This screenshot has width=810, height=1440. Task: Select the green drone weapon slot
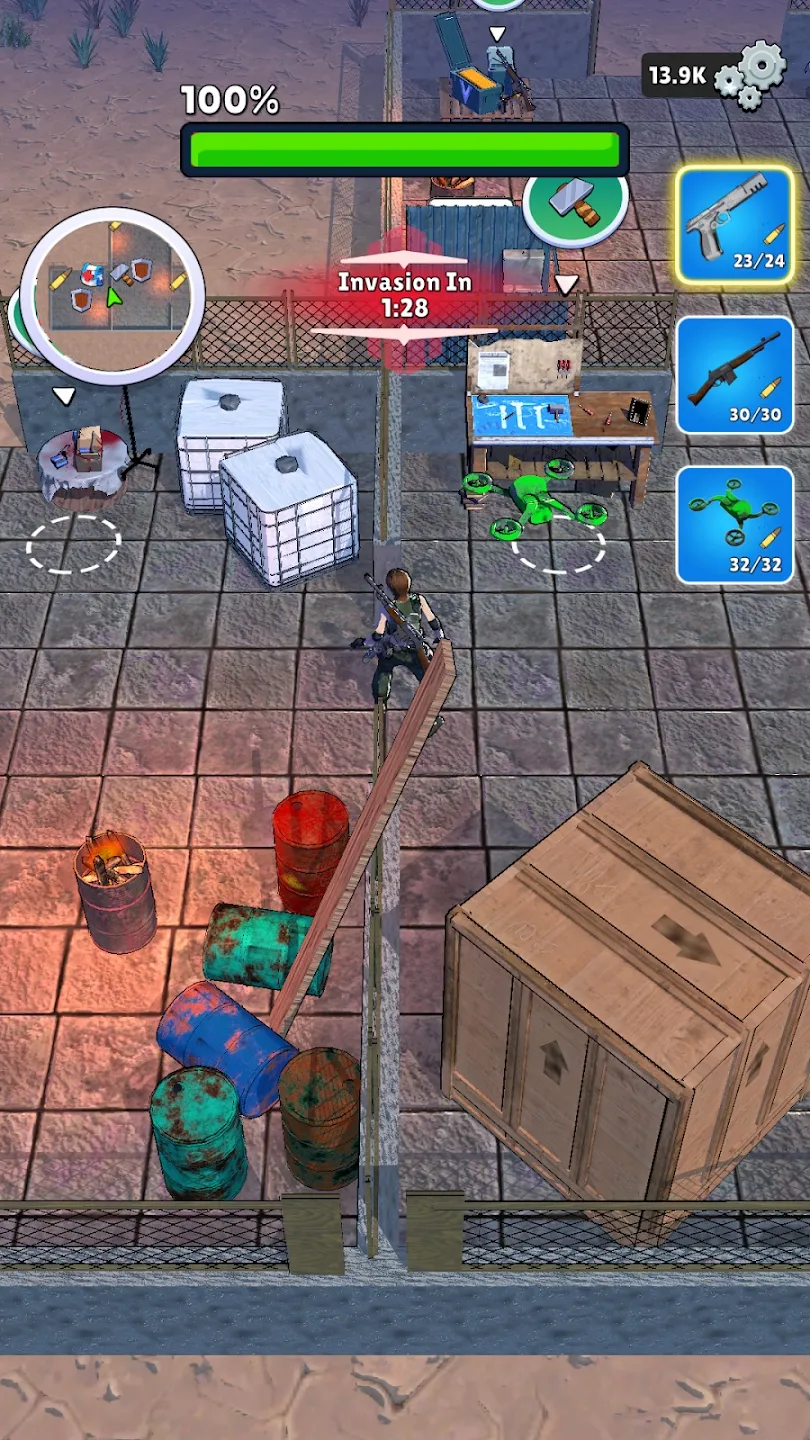735,524
